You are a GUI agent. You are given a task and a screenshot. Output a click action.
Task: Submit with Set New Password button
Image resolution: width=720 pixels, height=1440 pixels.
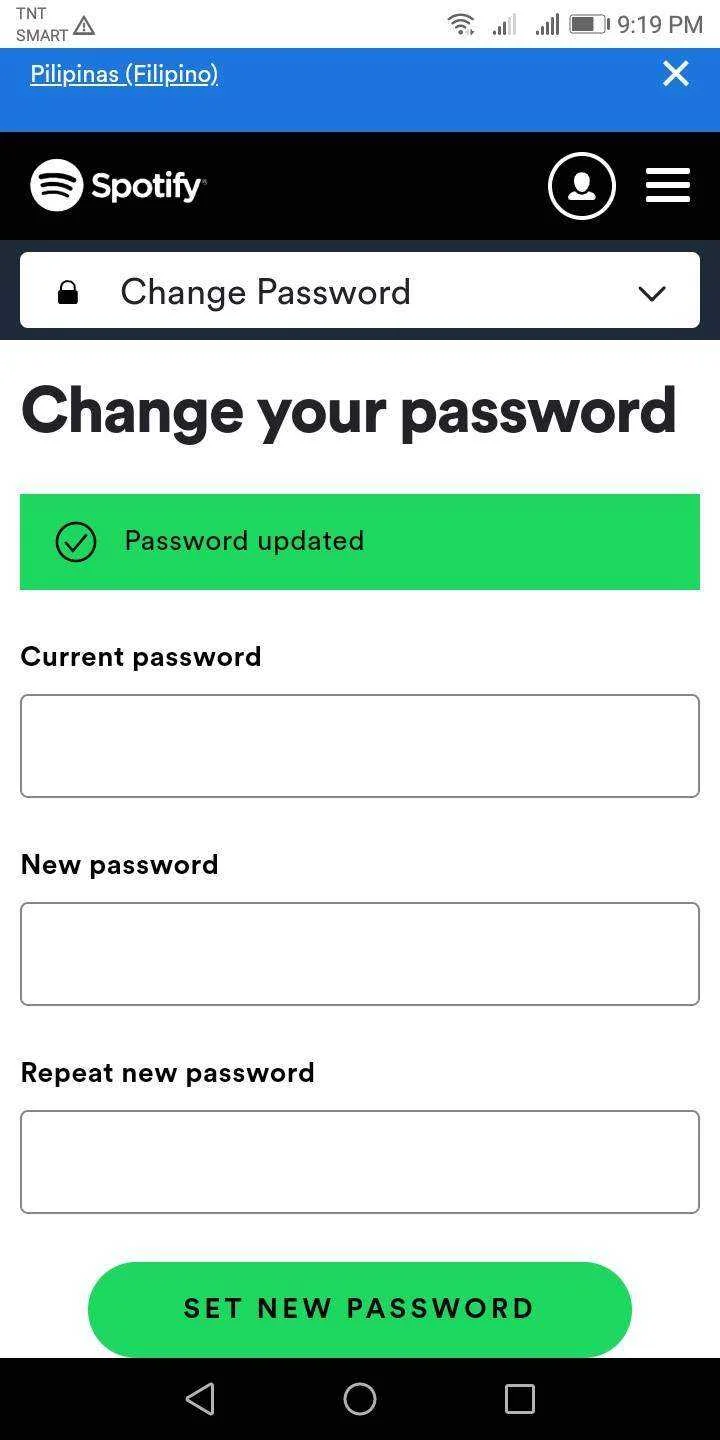click(x=360, y=1308)
